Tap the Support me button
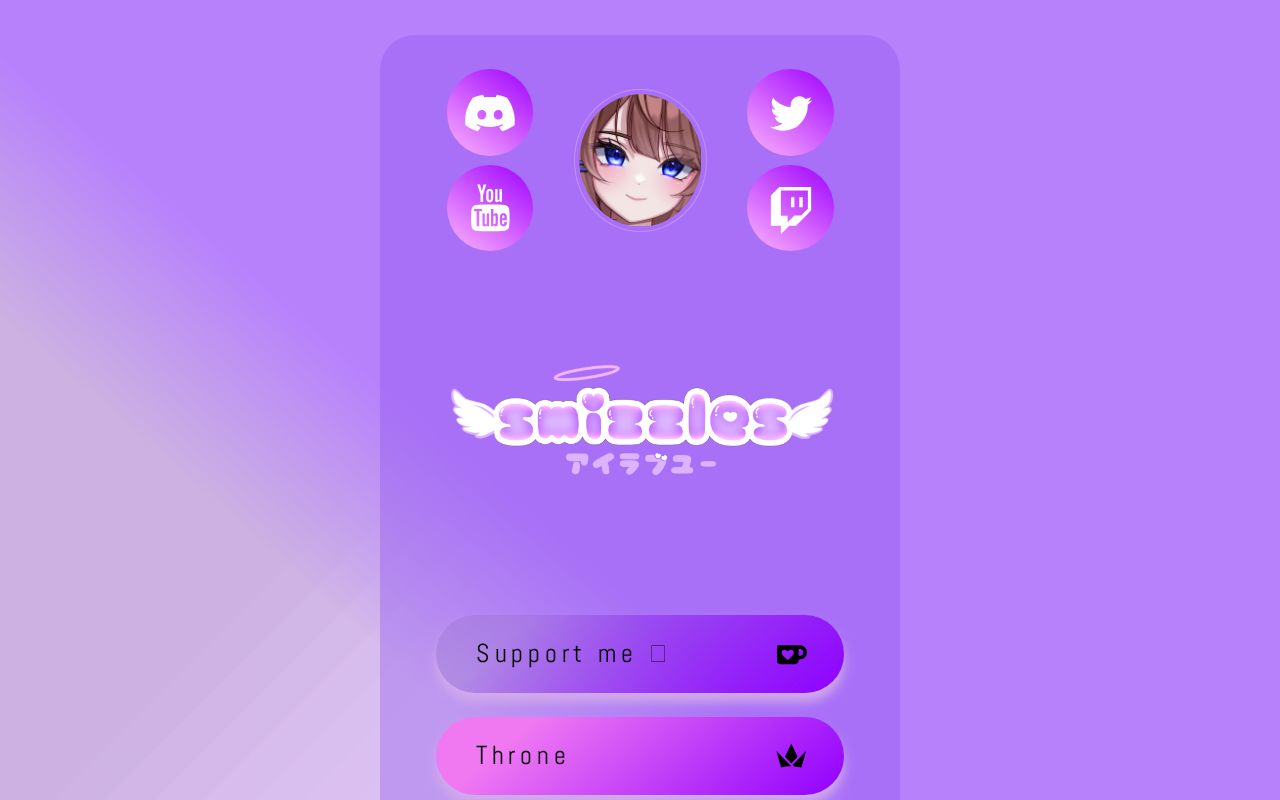 pos(640,654)
